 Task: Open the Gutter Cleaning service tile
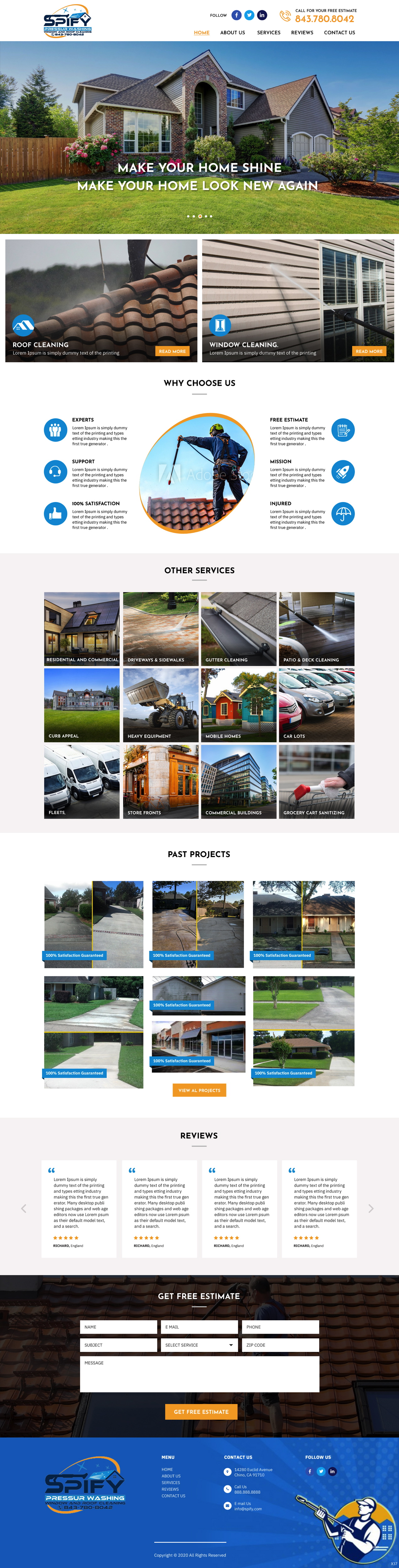pyautogui.click(x=239, y=629)
